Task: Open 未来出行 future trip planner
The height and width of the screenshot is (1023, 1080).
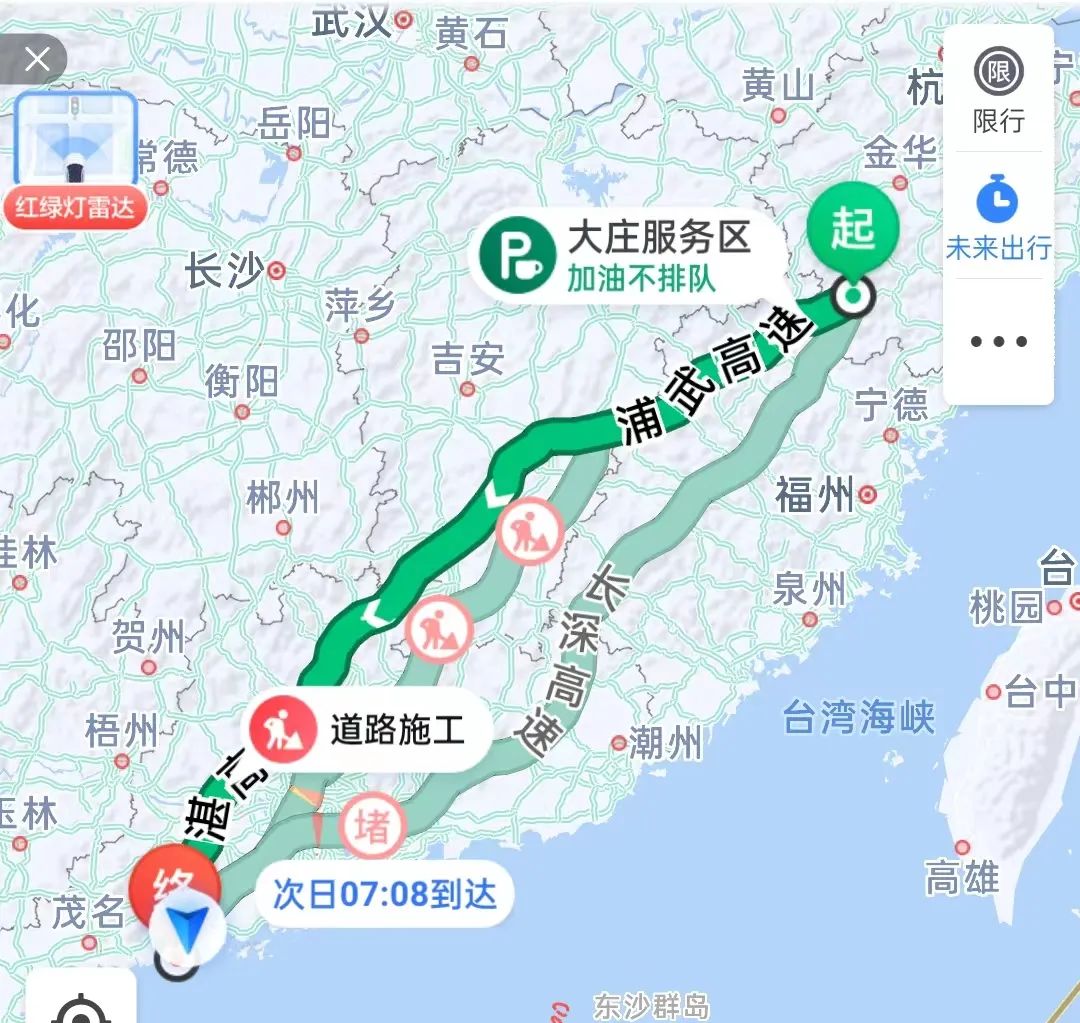Action: click(998, 218)
